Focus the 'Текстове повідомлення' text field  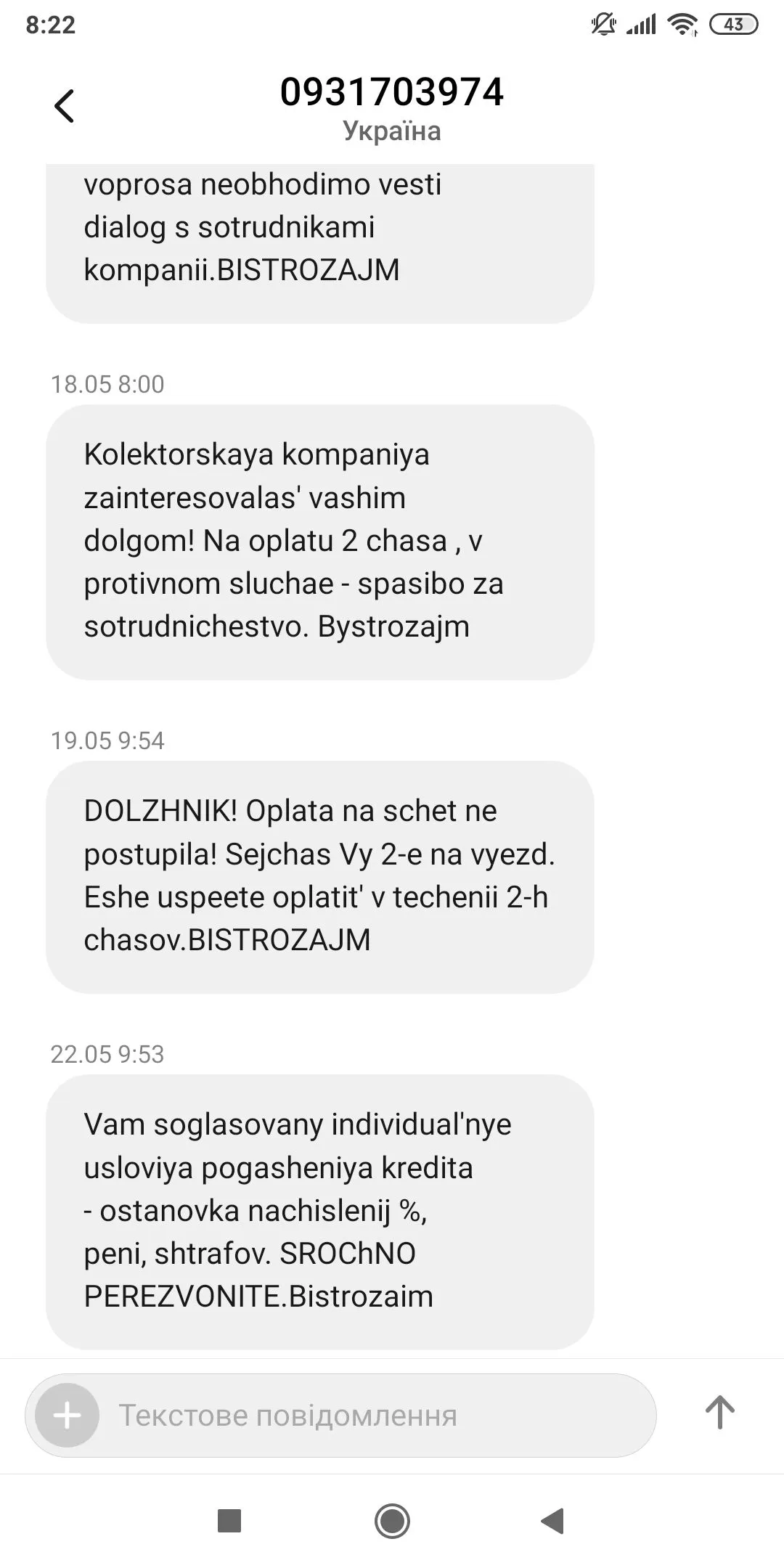pyautogui.click(x=363, y=1416)
